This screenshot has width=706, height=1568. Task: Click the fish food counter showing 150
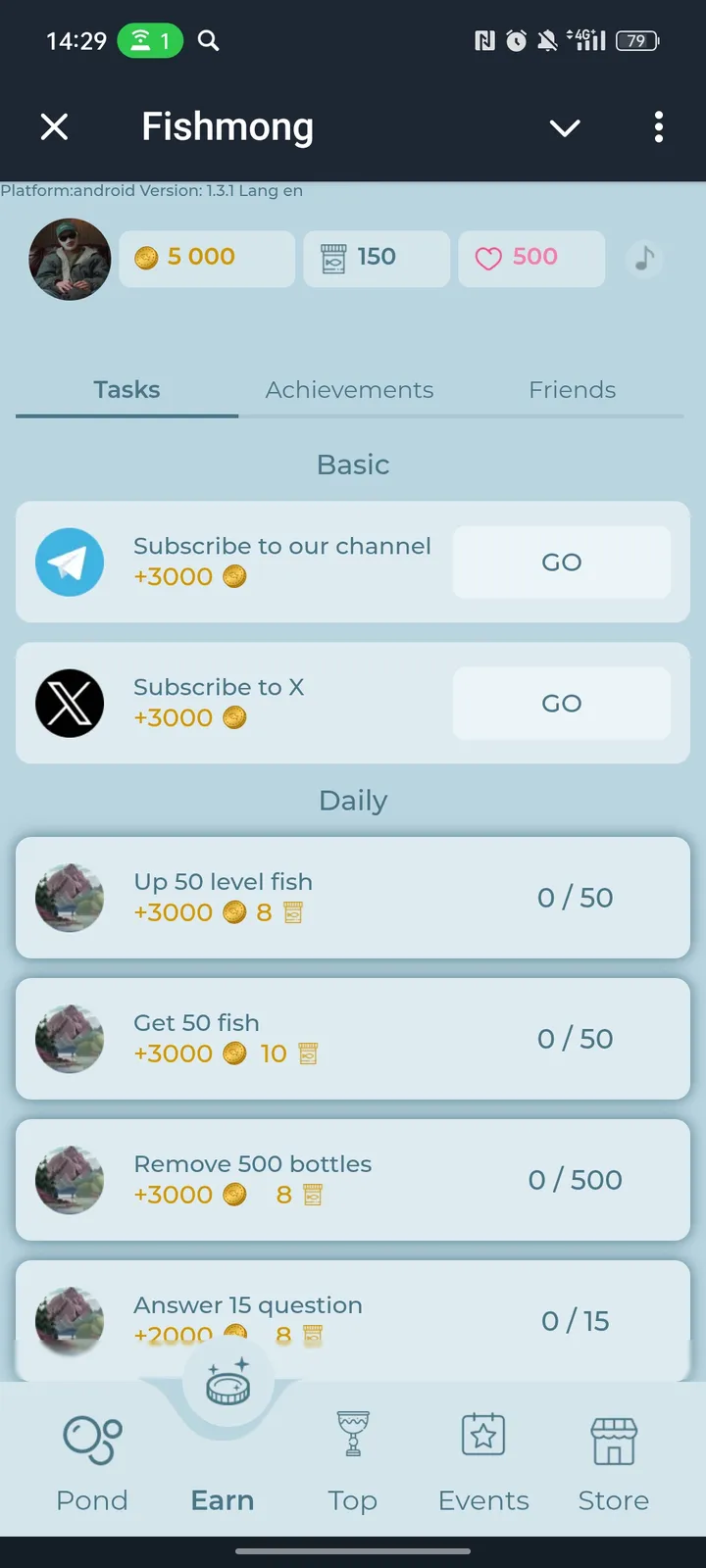point(377,258)
